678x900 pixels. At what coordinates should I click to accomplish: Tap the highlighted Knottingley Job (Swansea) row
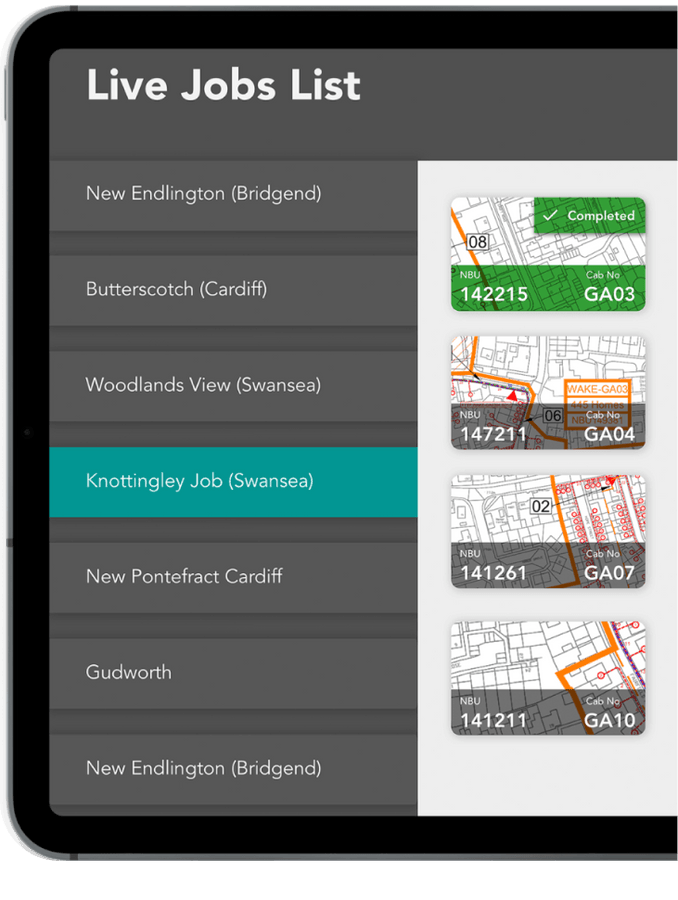(x=232, y=481)
